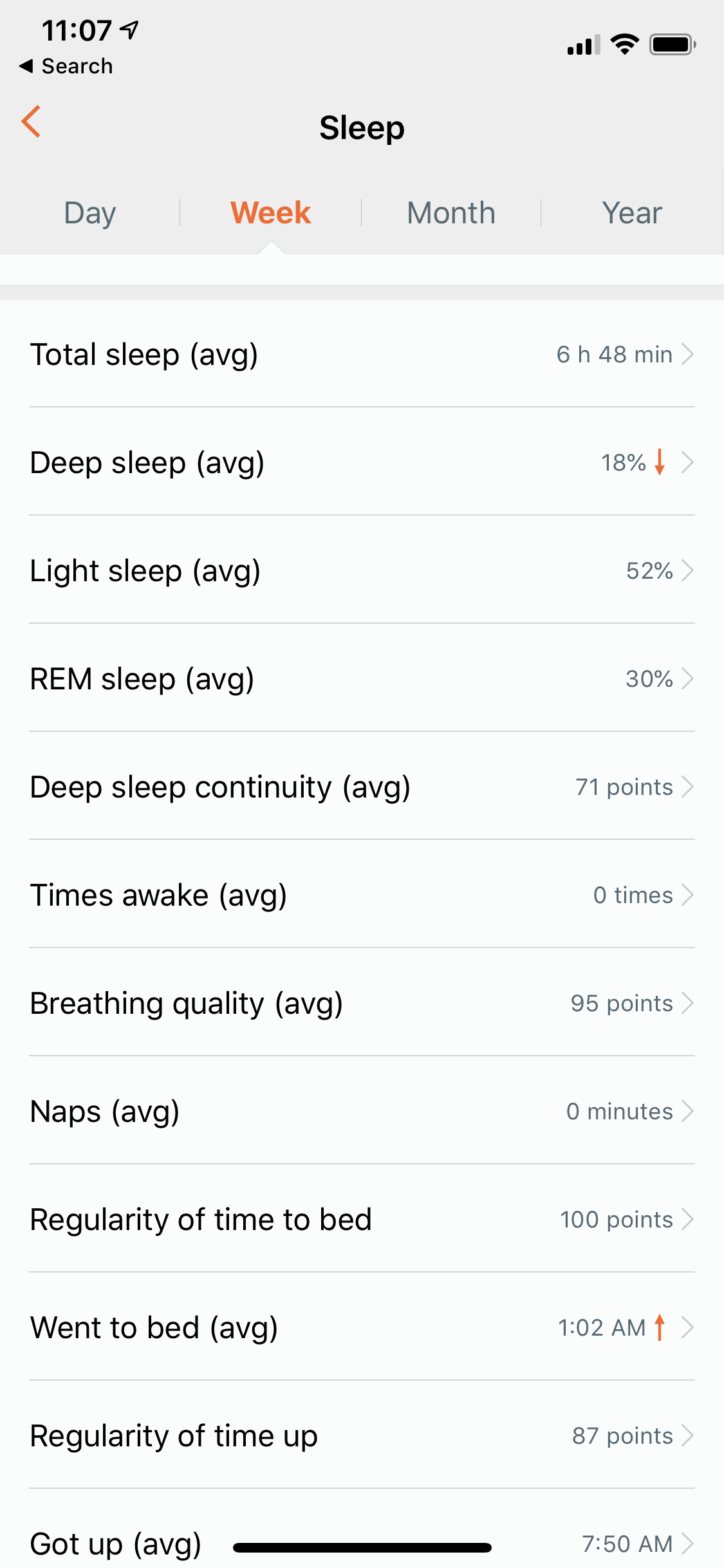The height and width of the screenshot is (1568, 724).
Task: View Deep sleep continuity (avg)
Action: pyautogui.click(x=362, y=787)
